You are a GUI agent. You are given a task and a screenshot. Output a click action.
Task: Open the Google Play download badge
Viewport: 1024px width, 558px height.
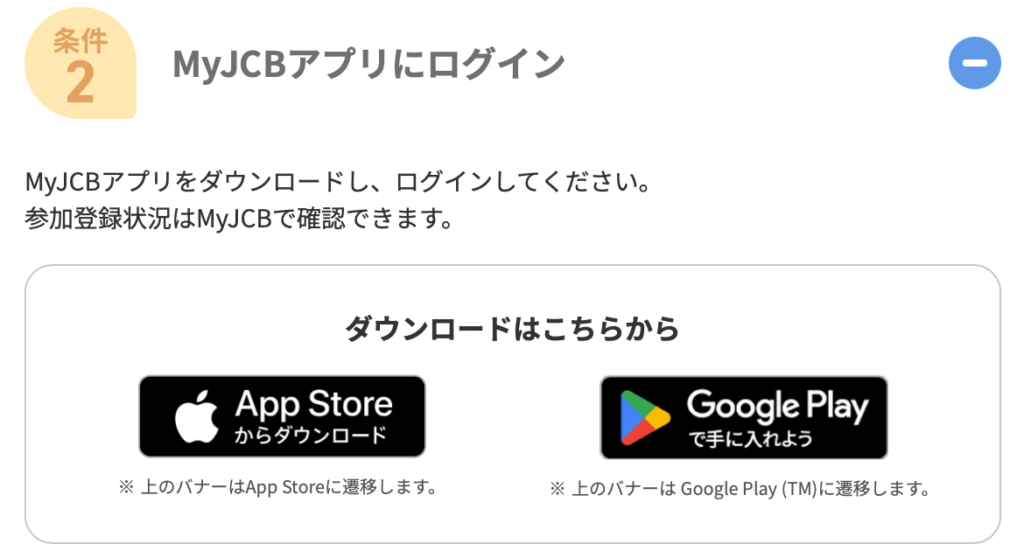[x=743, y=417]
